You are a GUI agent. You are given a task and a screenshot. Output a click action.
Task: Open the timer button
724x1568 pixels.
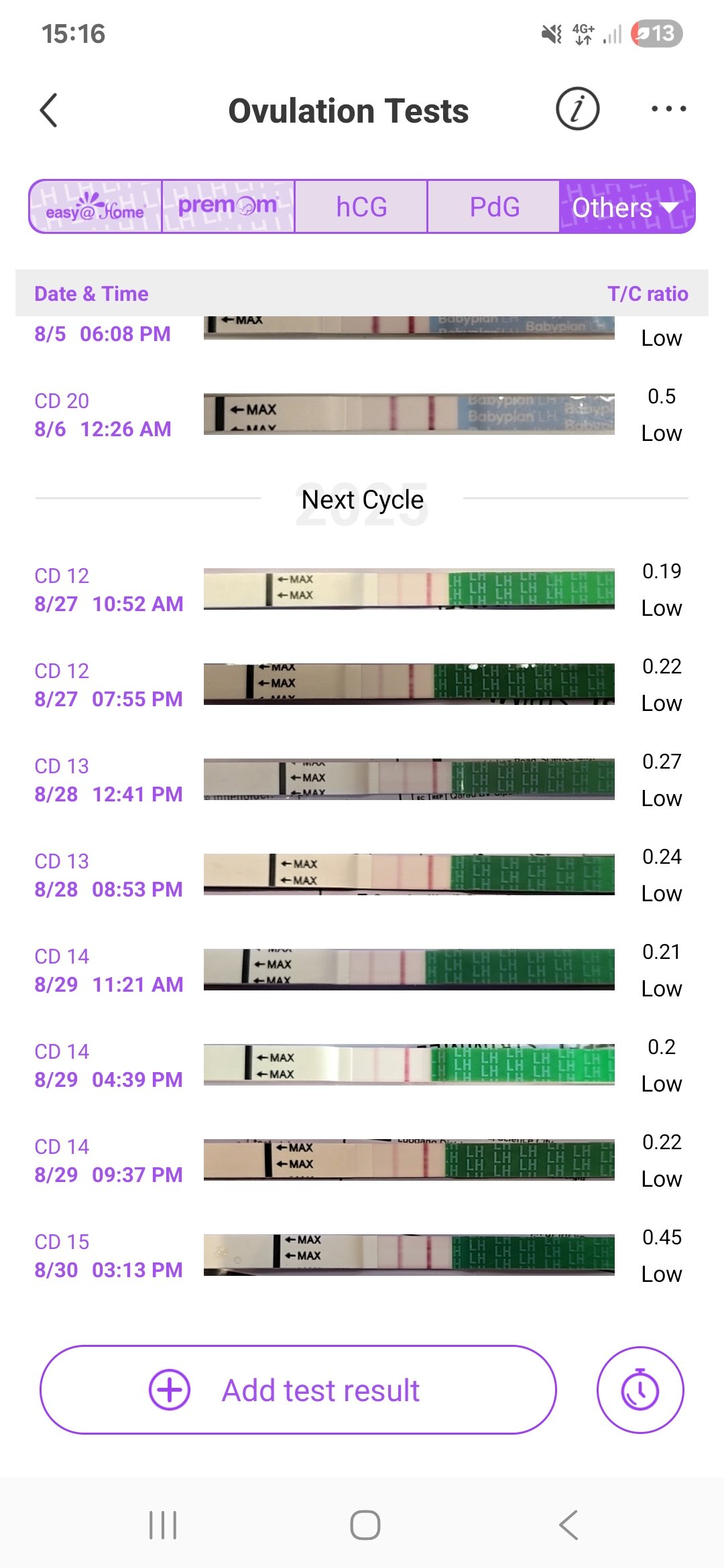coord(640,1390)
